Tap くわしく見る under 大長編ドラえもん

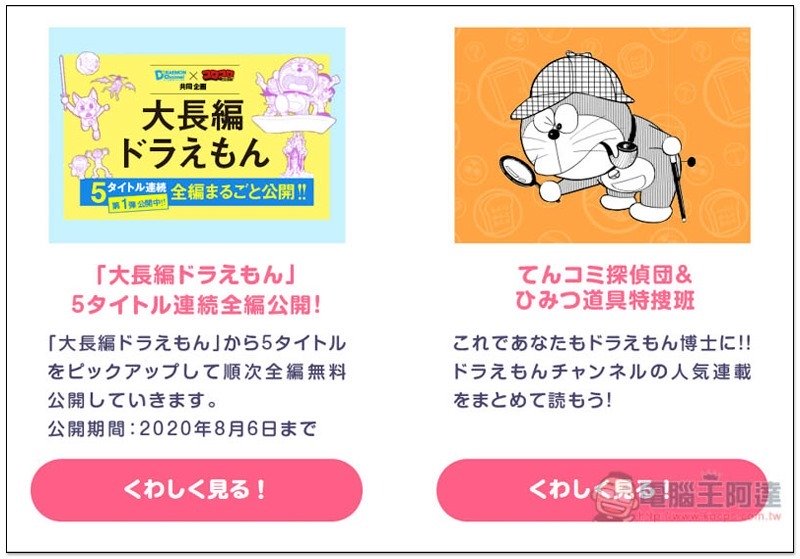tap(196, 491)
